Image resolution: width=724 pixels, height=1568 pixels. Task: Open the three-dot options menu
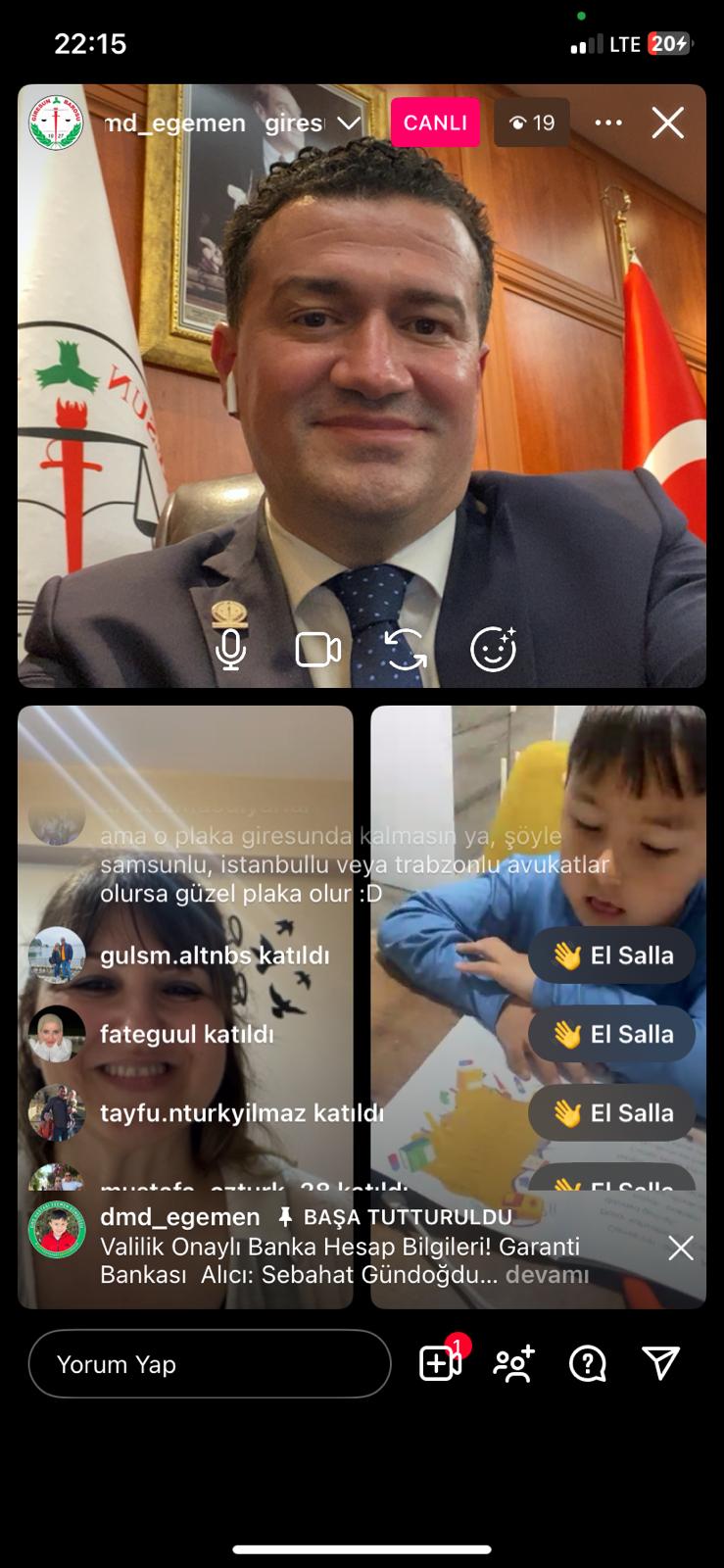pos(608,122)
